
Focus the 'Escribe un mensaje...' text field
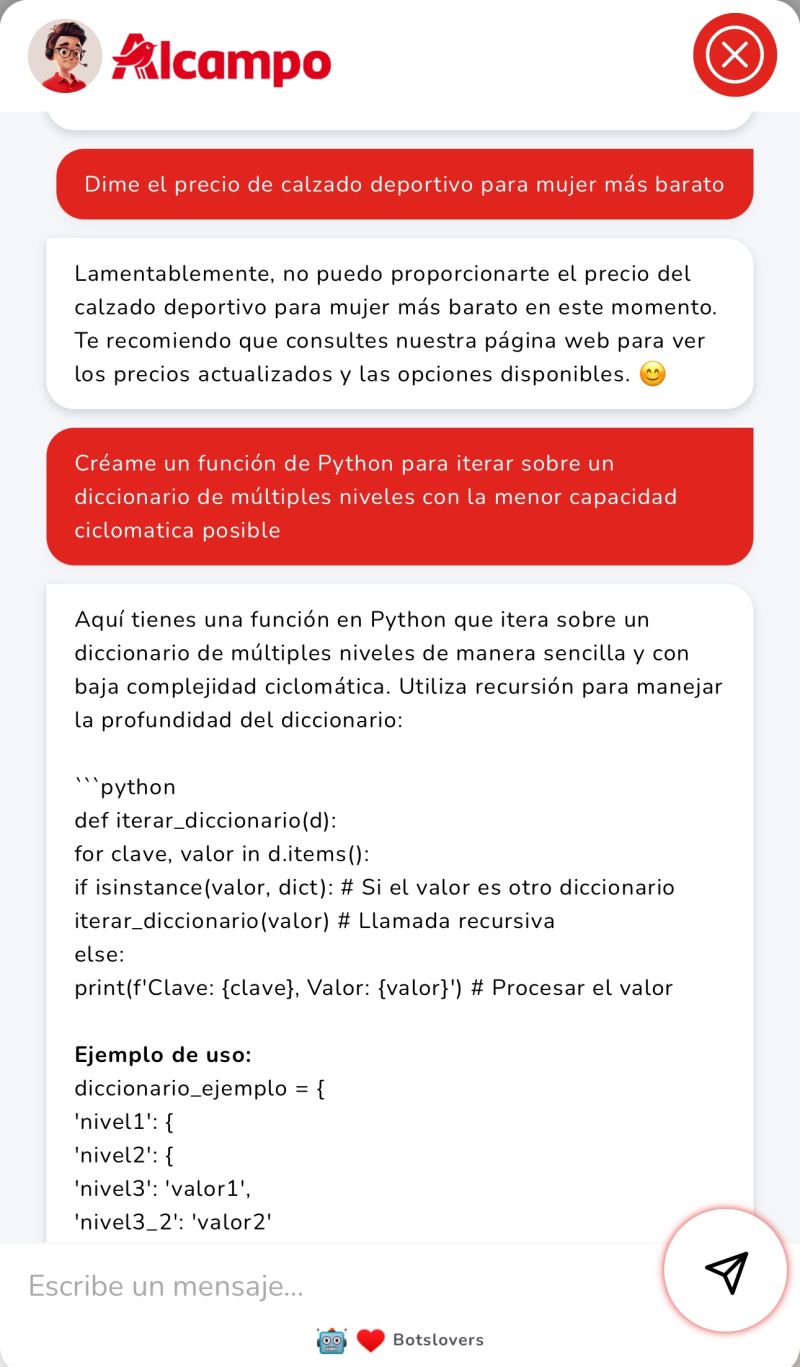330,1286
